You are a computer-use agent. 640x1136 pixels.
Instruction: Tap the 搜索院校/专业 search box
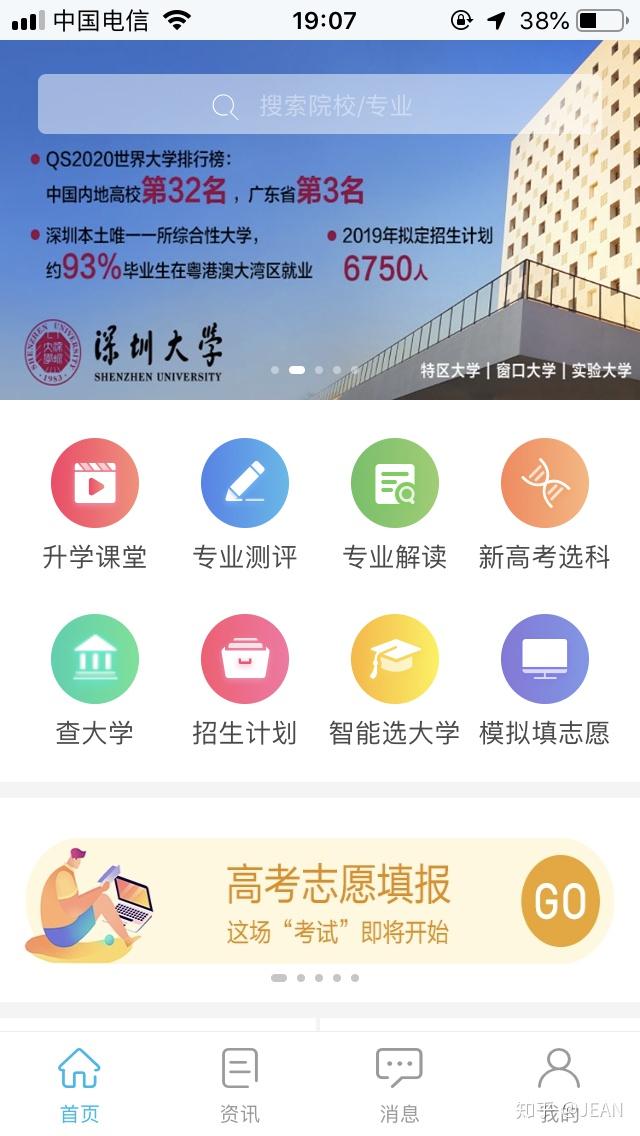click(x=319, y=104)
